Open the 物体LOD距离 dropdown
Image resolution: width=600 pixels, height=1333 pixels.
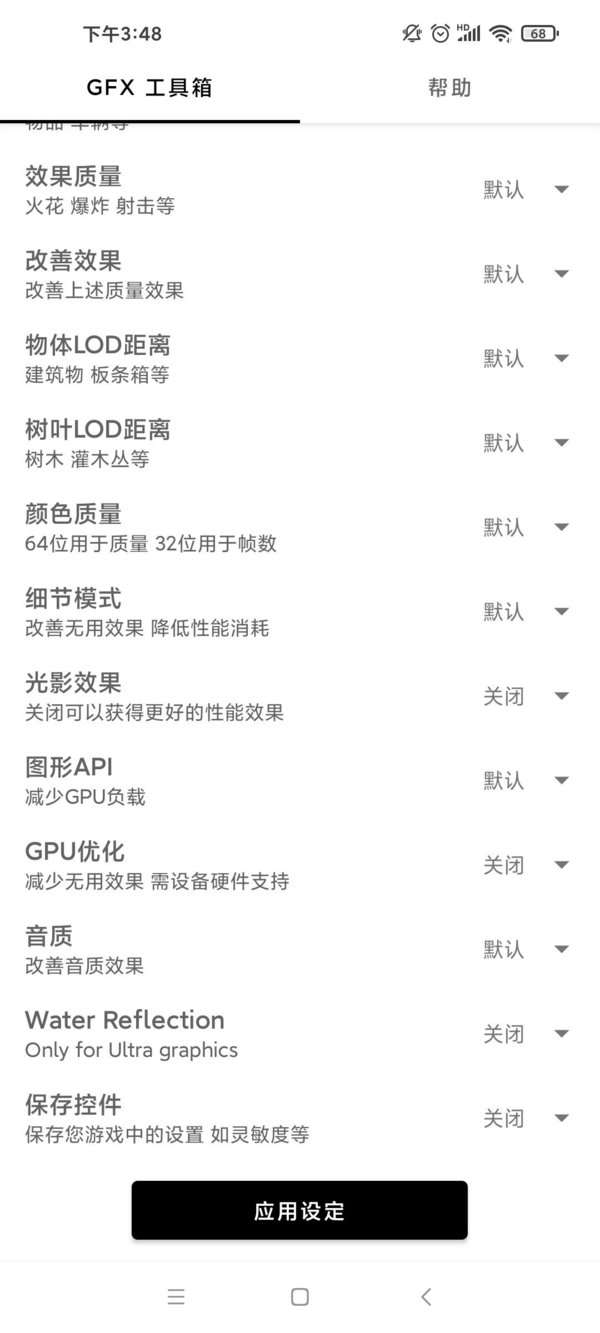[x=526, y=358]
